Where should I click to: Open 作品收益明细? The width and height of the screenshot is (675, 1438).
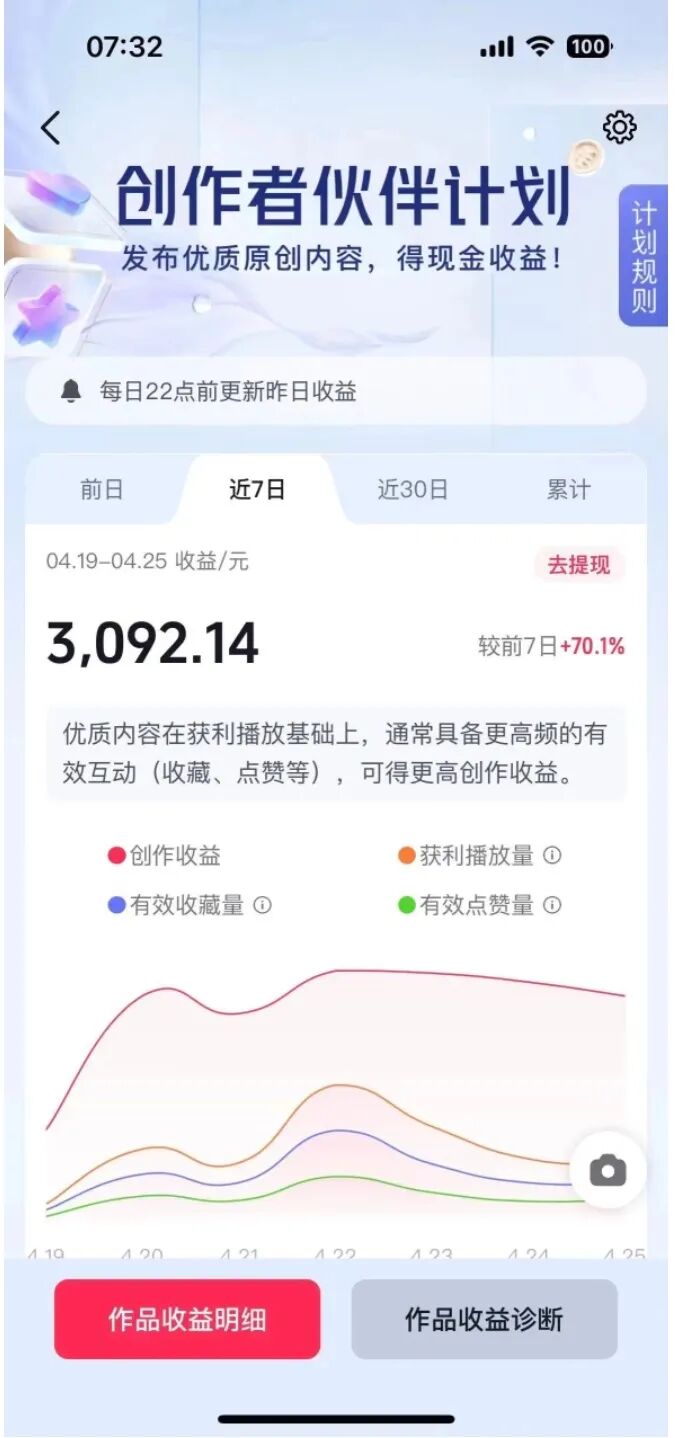pos(187,1319)
